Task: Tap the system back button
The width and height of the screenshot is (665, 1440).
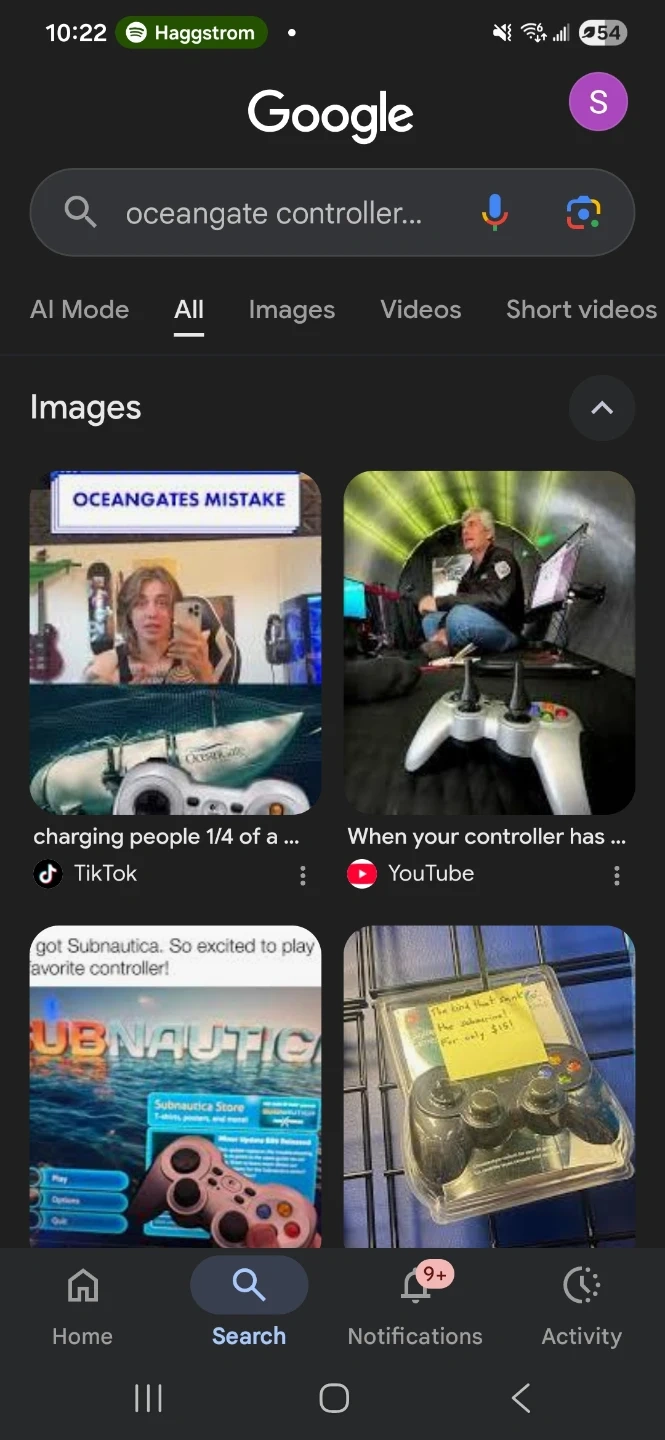Action: coord(520,1398)
